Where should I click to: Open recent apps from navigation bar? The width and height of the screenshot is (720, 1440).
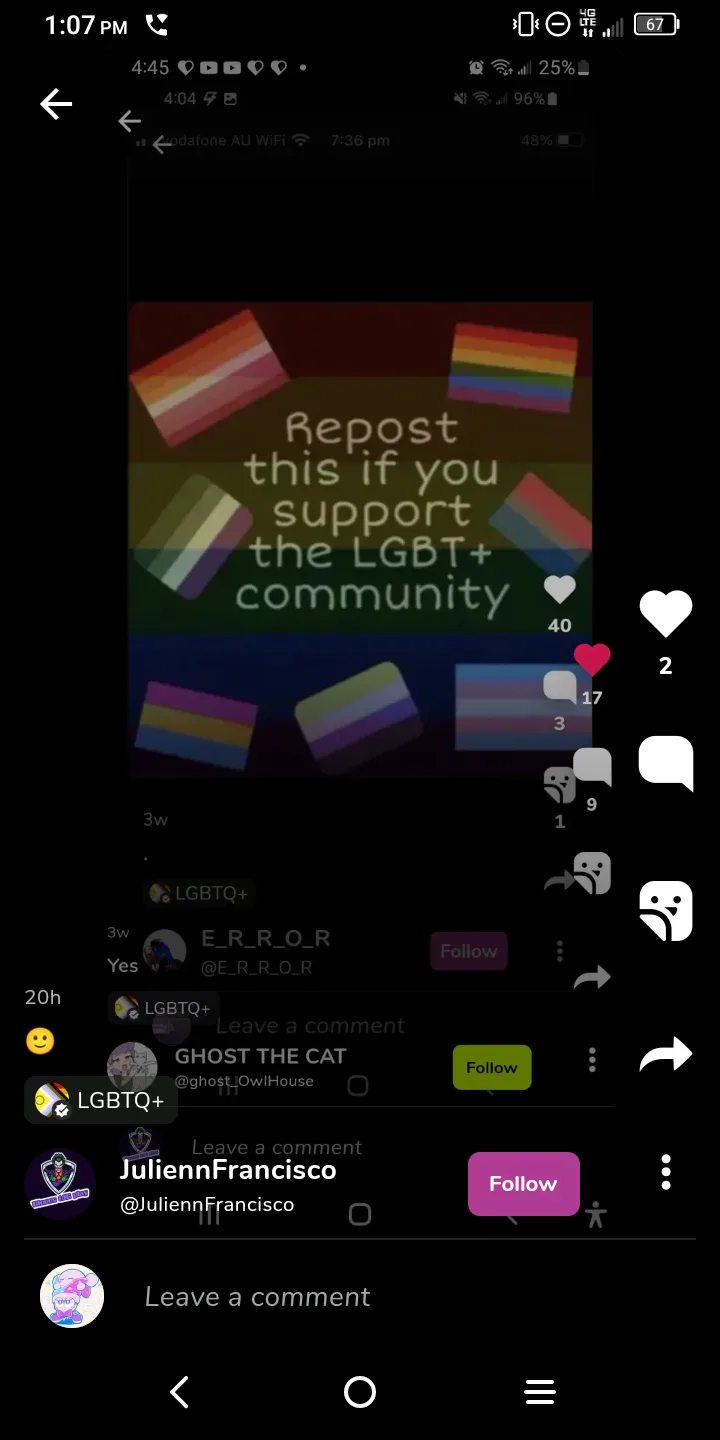tap(540, 1392)
